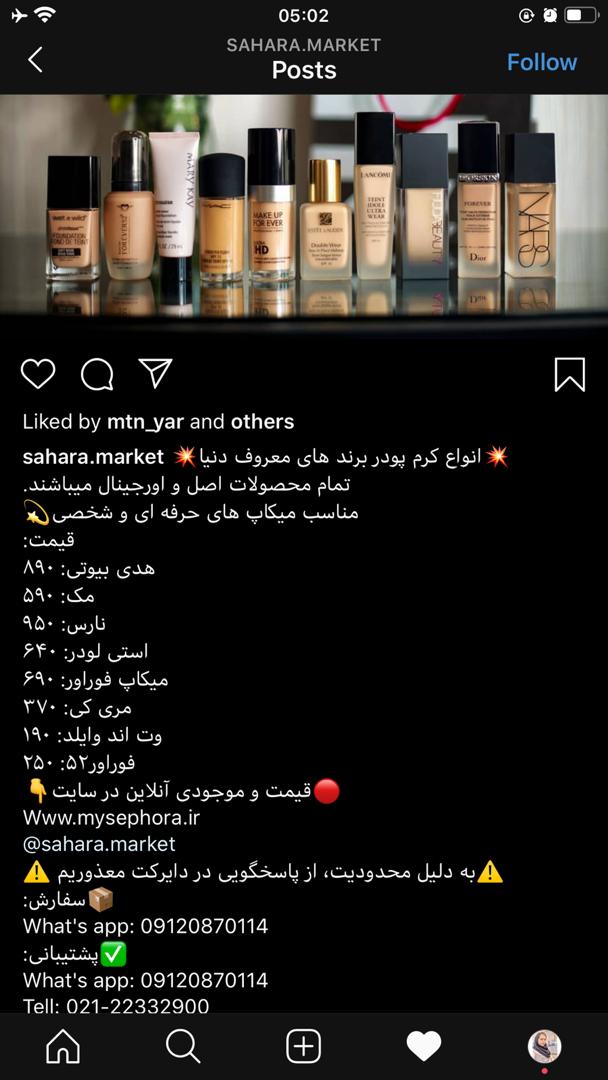Go back using the top-left arrow

[35, 60]
